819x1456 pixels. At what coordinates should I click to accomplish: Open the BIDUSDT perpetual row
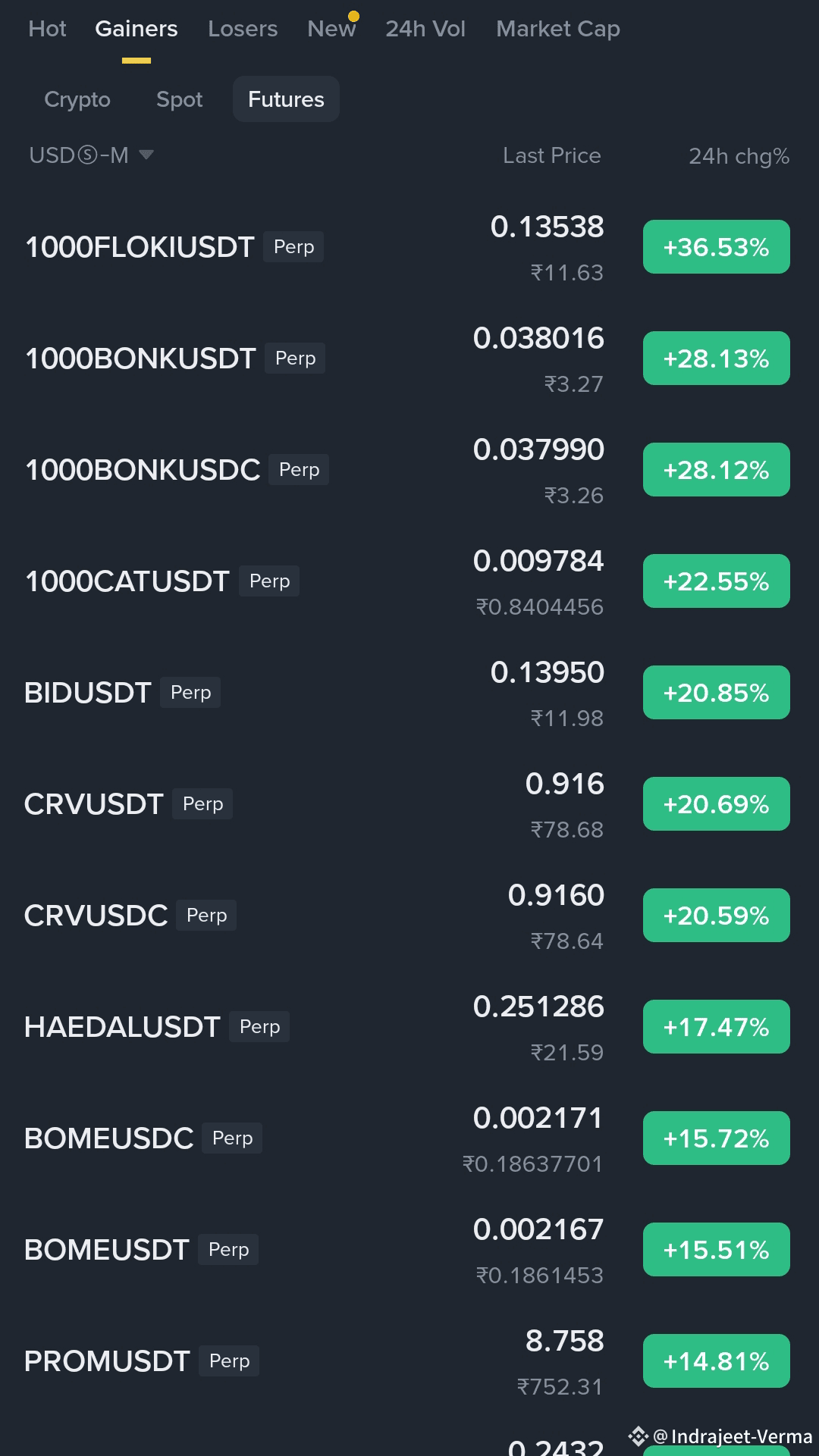409,693
